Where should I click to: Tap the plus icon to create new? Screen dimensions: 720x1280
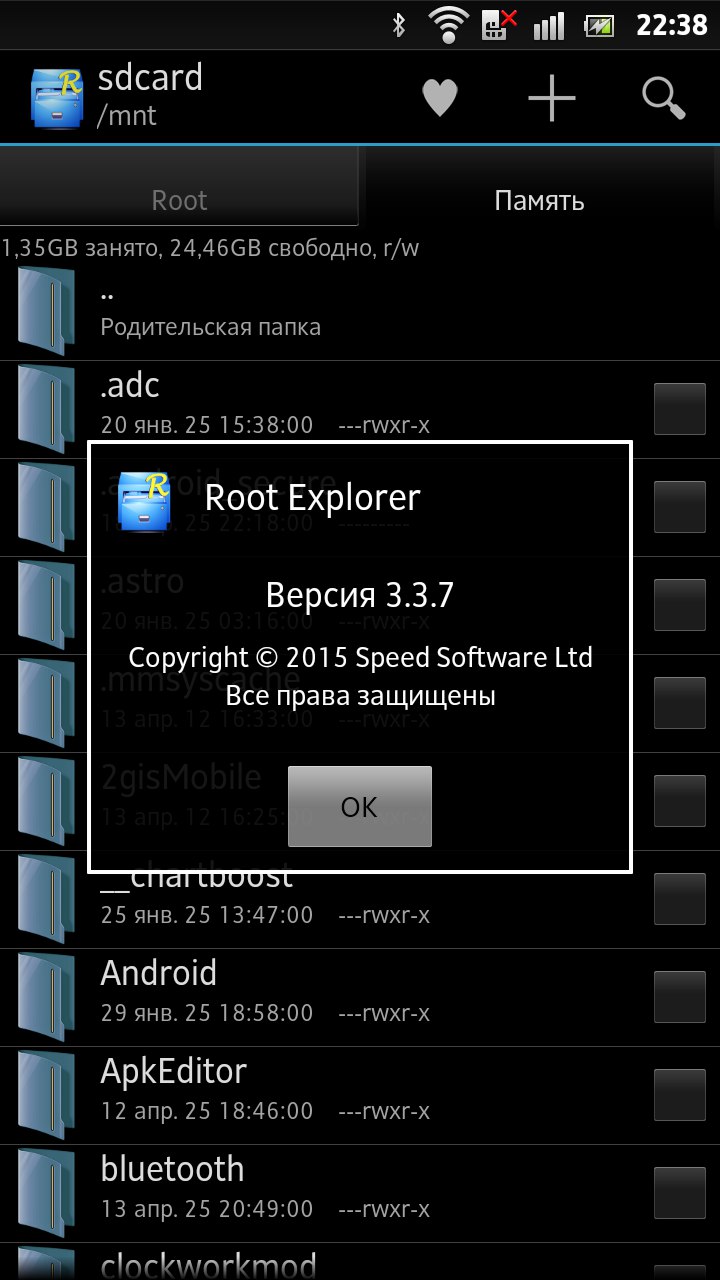click(552, 98)
